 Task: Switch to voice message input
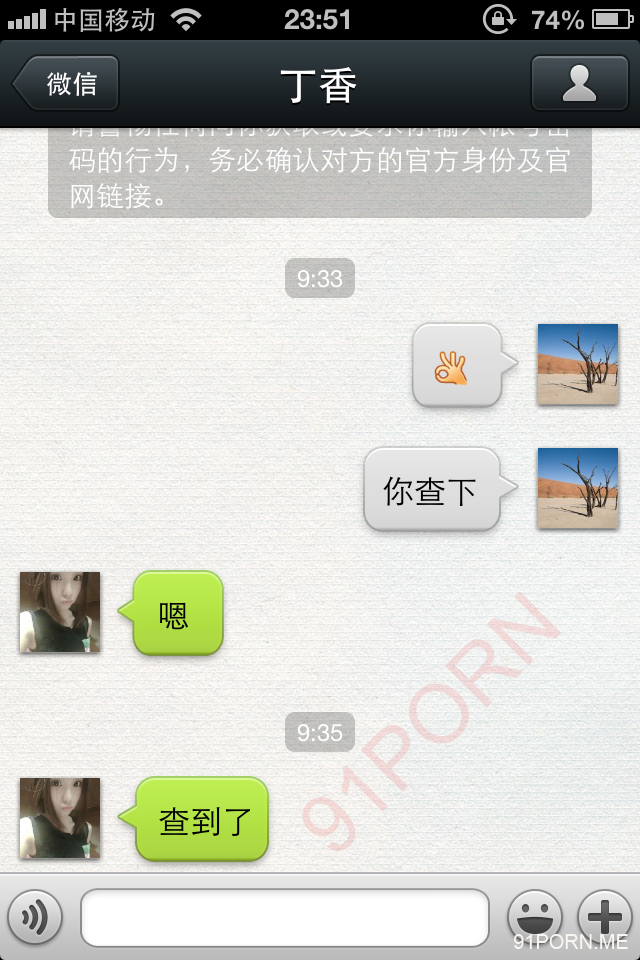[35, 917]
